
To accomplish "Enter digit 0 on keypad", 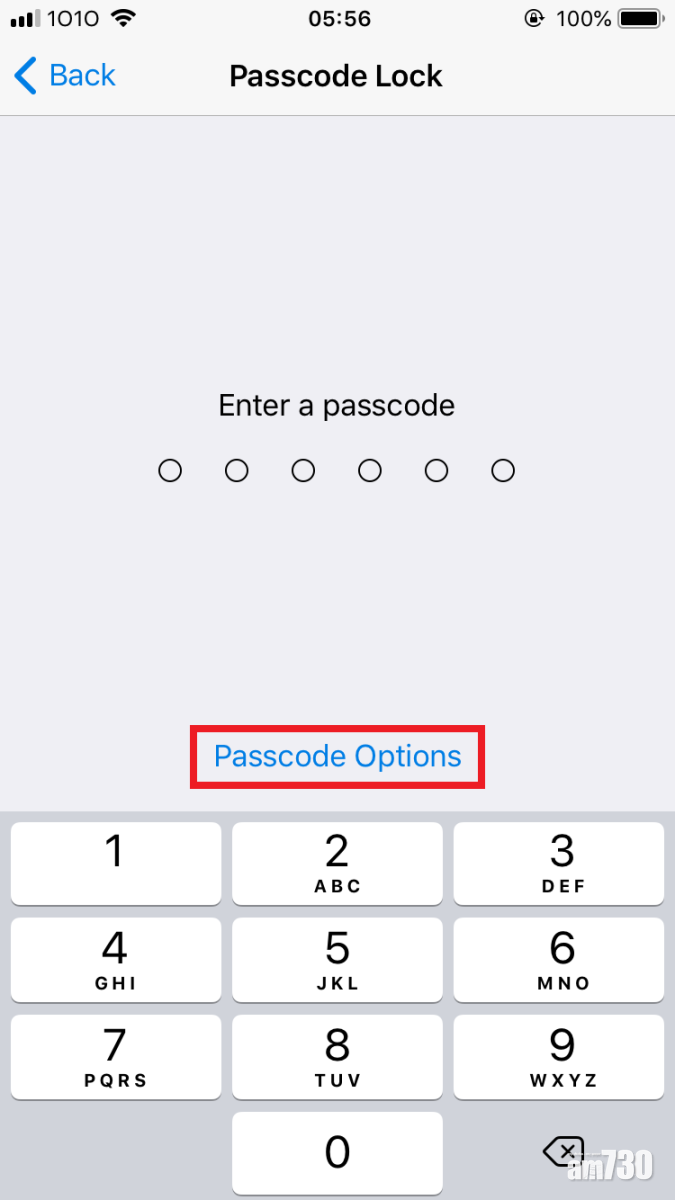I will coord(337,1152).
